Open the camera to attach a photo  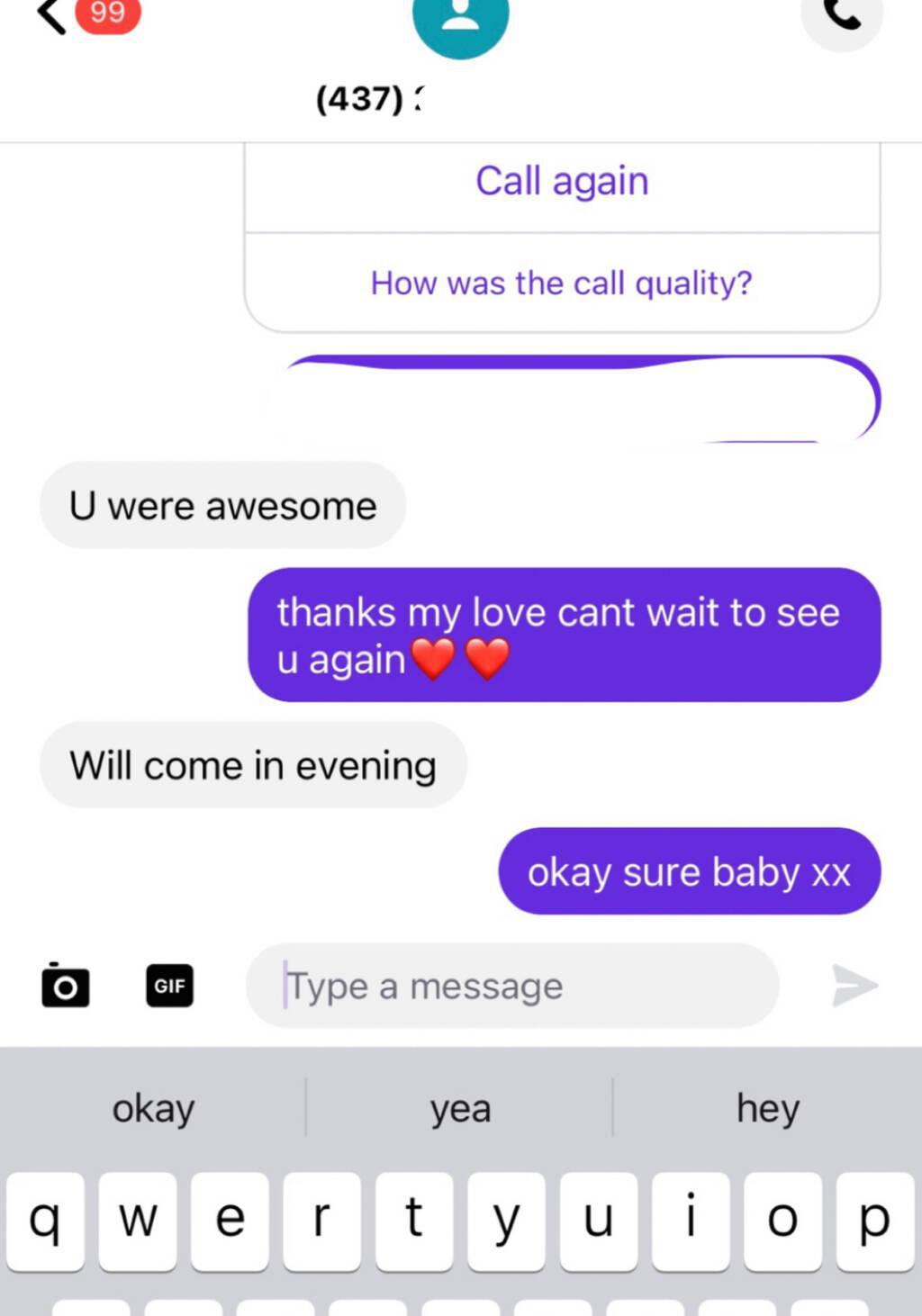66,986
